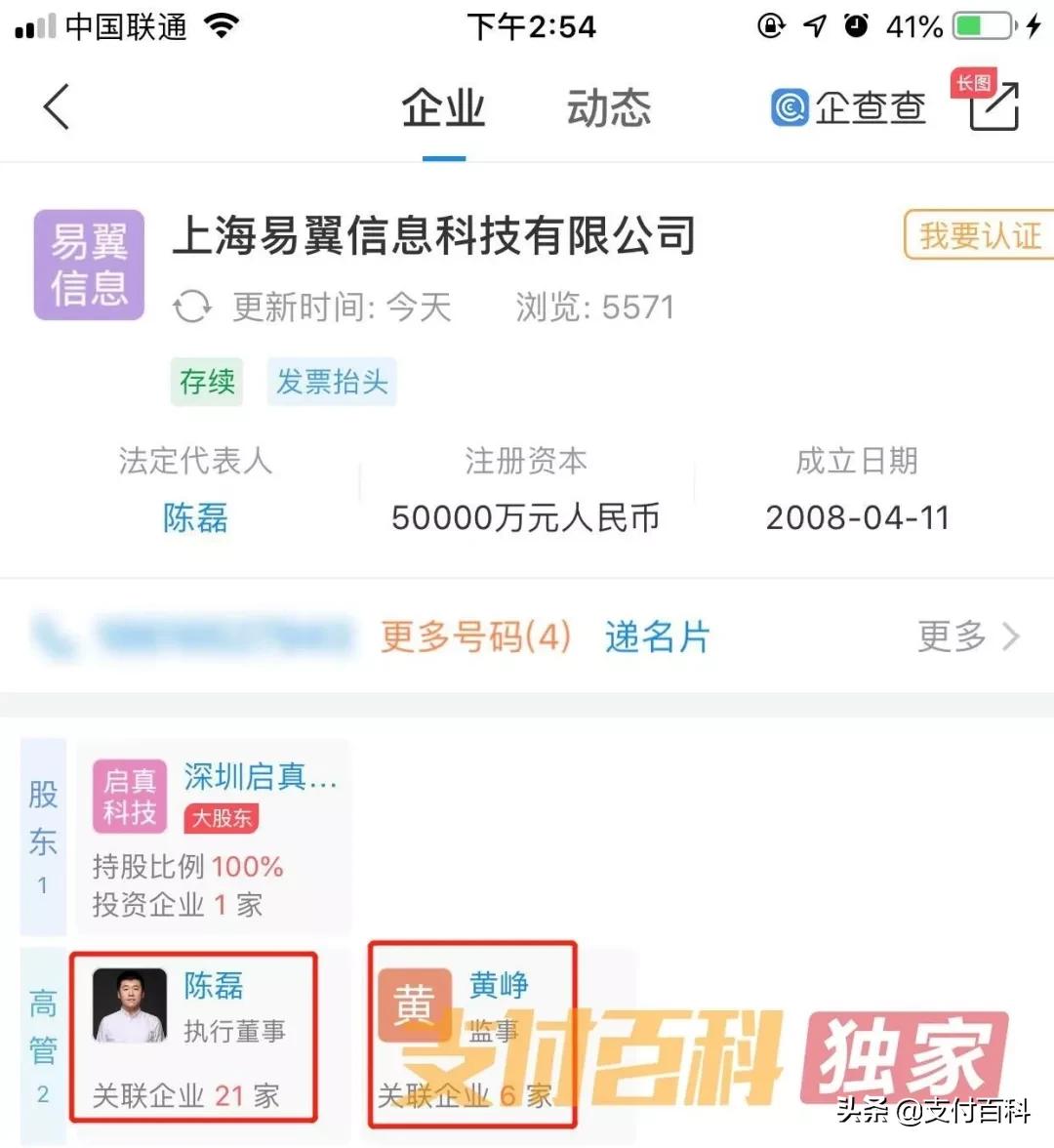
Task: Tap the 黄 avatar icon for 黄峥
Action: click(x=418, y=1005)
